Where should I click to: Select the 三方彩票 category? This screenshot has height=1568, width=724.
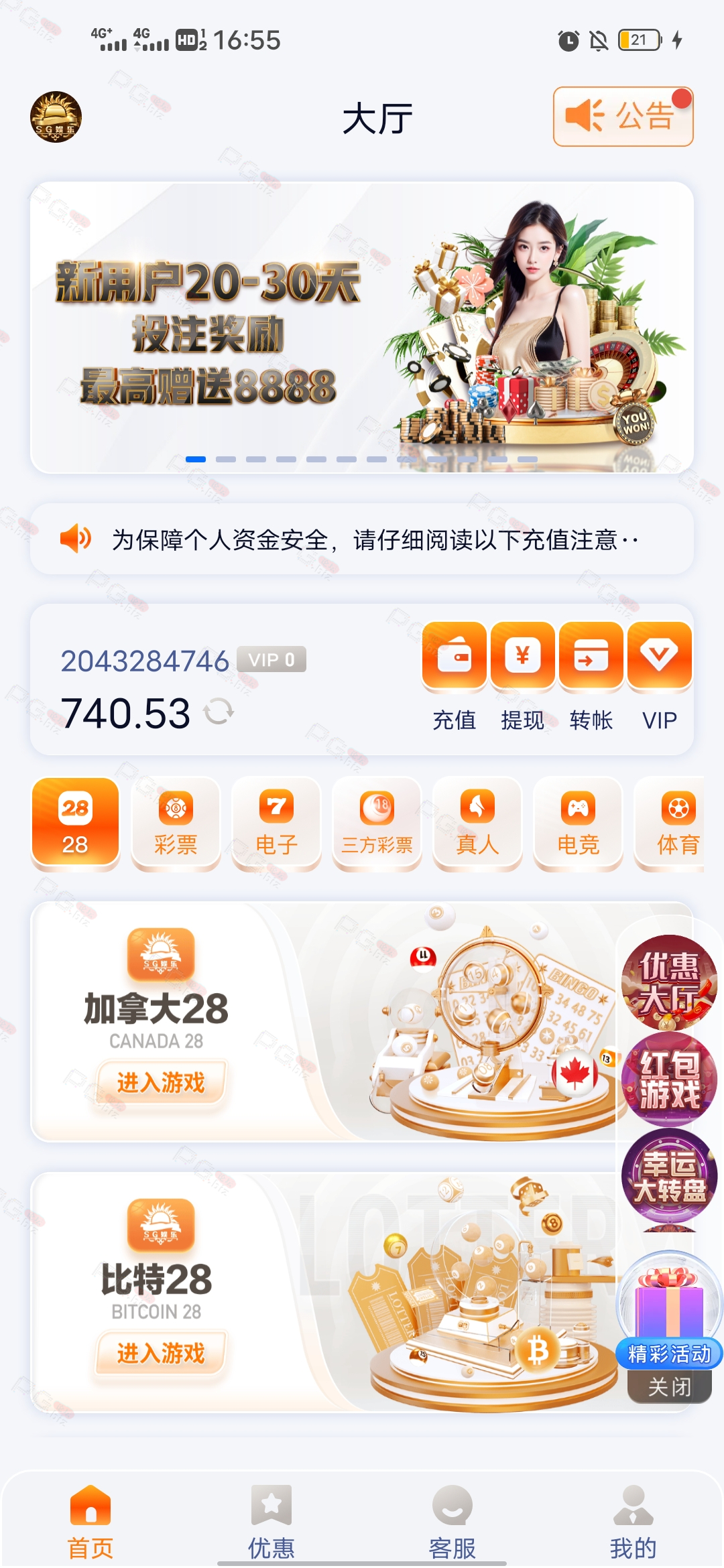point(377,823)
